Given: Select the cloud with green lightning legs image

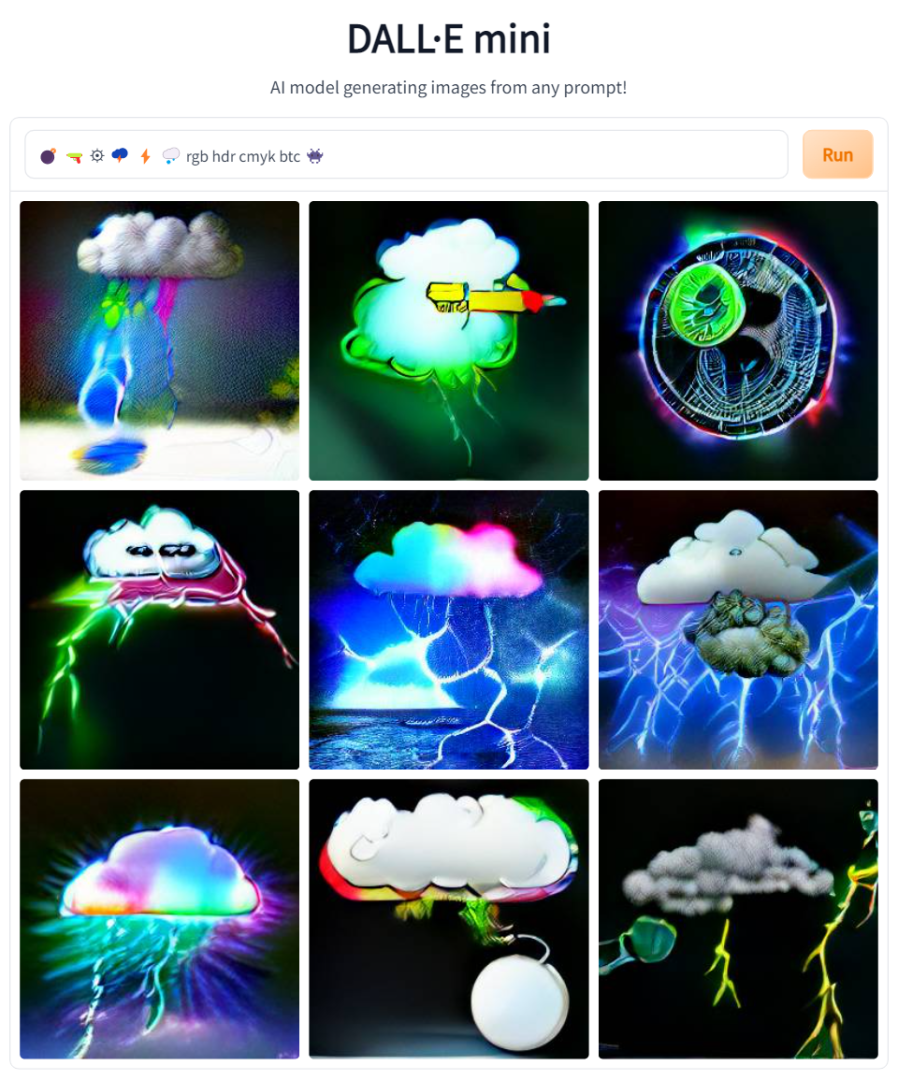Looking at the screenshot, I should pos(160,629).
